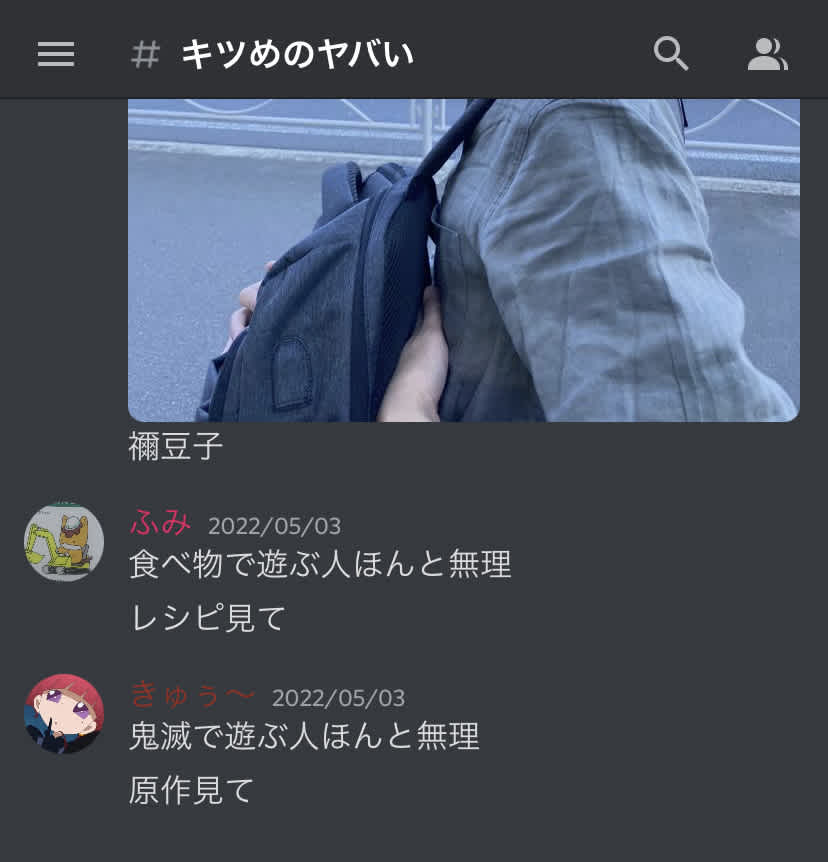Search messages in this channel

671,54
